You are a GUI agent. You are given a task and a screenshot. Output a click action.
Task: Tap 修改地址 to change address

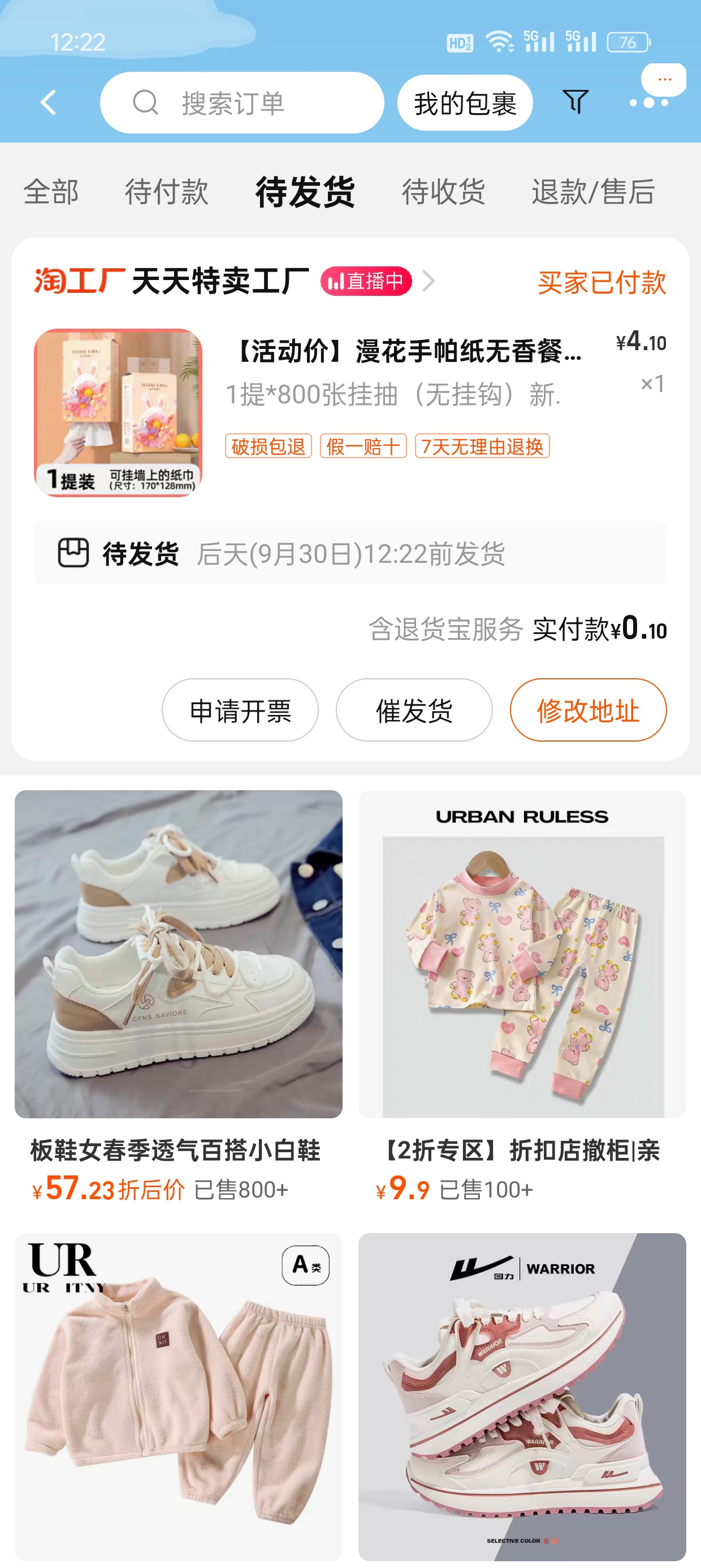coord(588,710)
